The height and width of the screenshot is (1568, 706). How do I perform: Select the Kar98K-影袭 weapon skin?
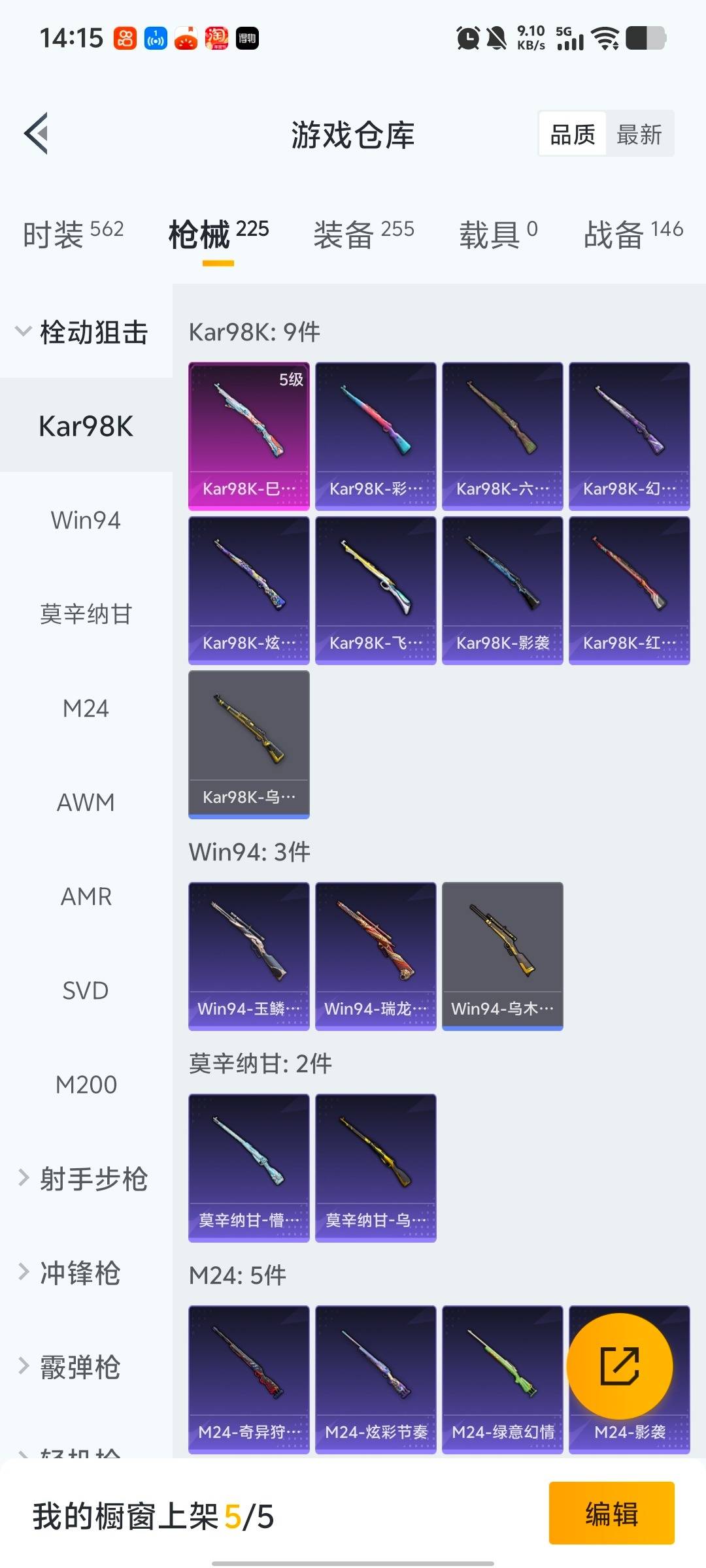pos(501,588)
